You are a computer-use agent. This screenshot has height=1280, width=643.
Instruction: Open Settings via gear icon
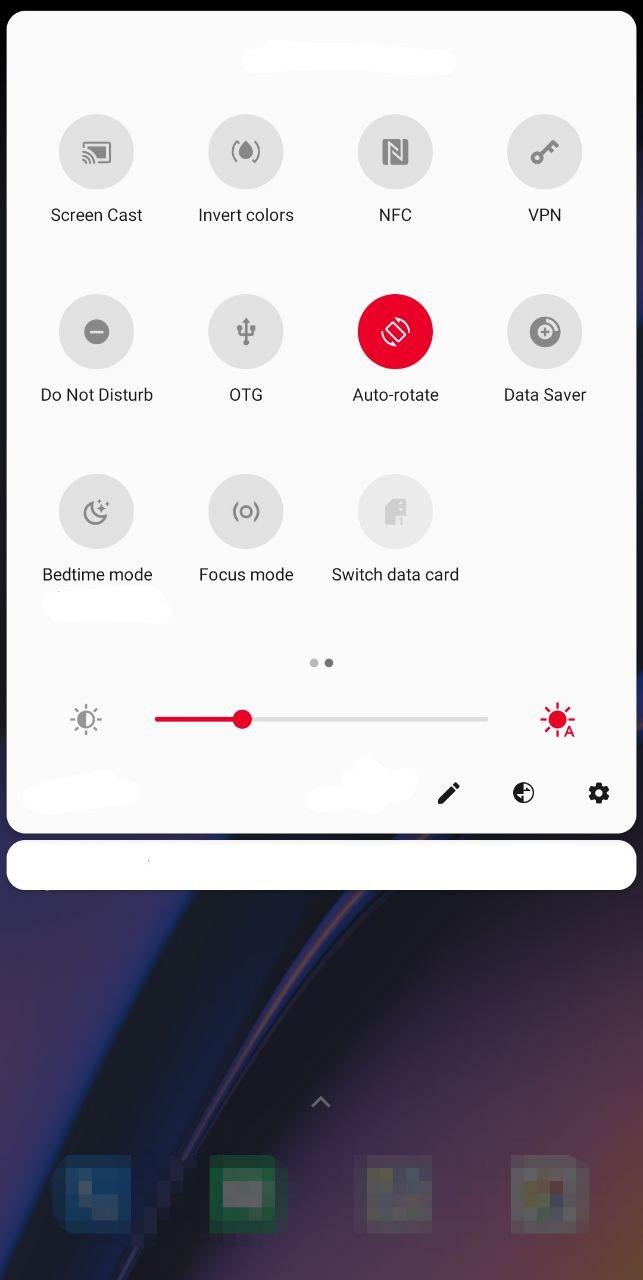pyautogui.click(x=598, y=793)
